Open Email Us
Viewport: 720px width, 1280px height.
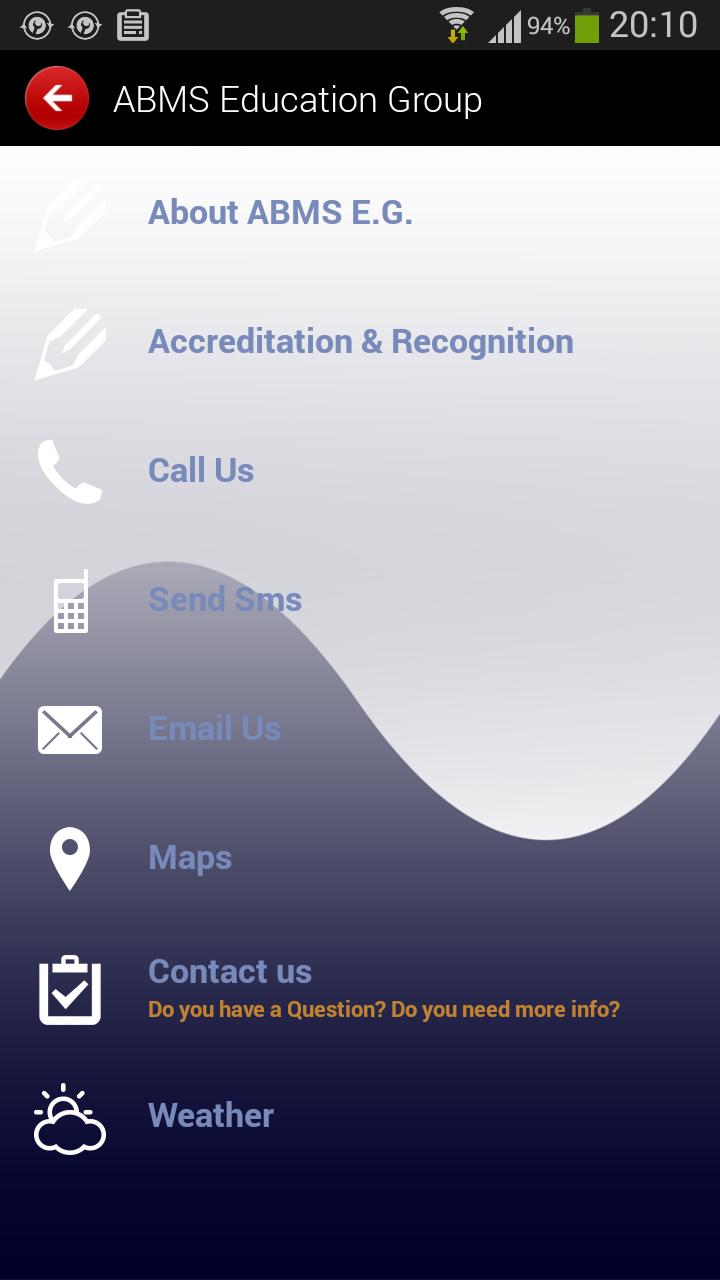[214, 729]
